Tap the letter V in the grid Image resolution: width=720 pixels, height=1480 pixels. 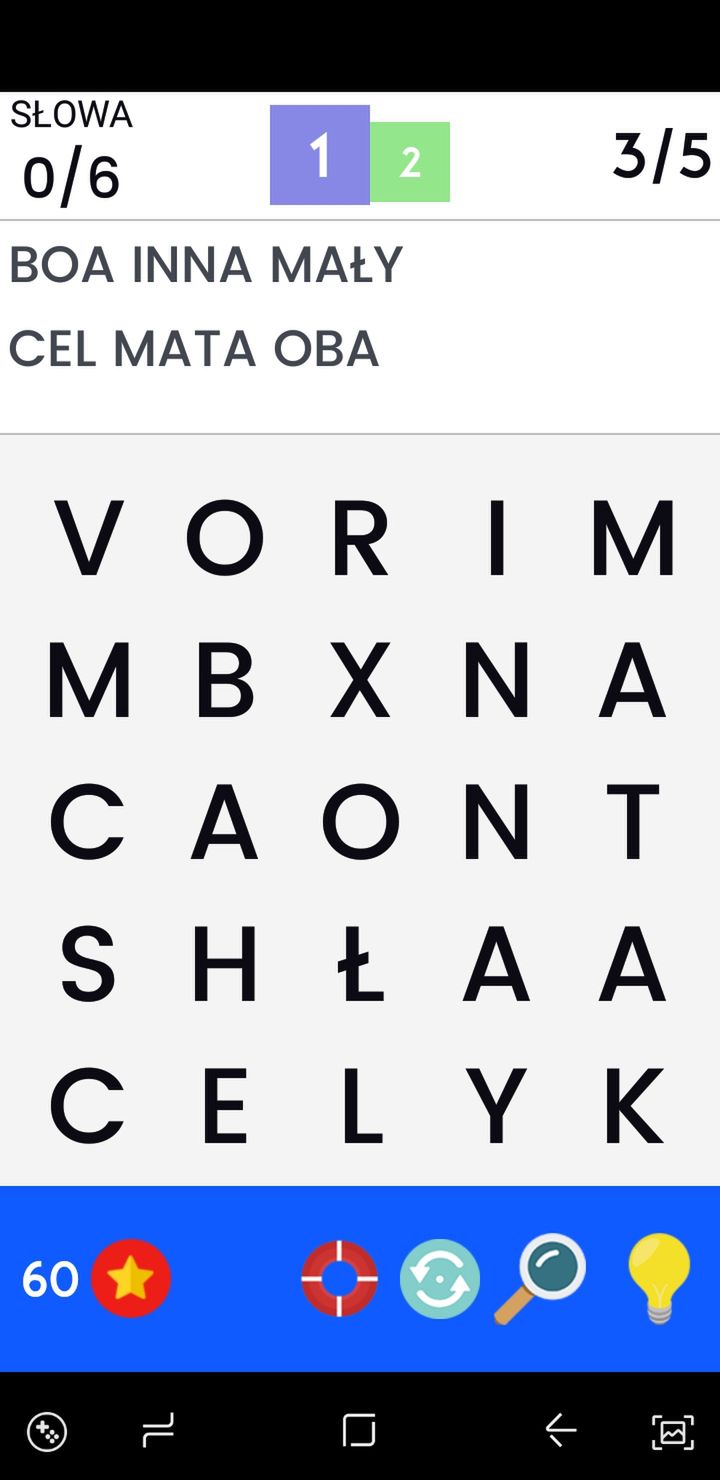point(88,538)
